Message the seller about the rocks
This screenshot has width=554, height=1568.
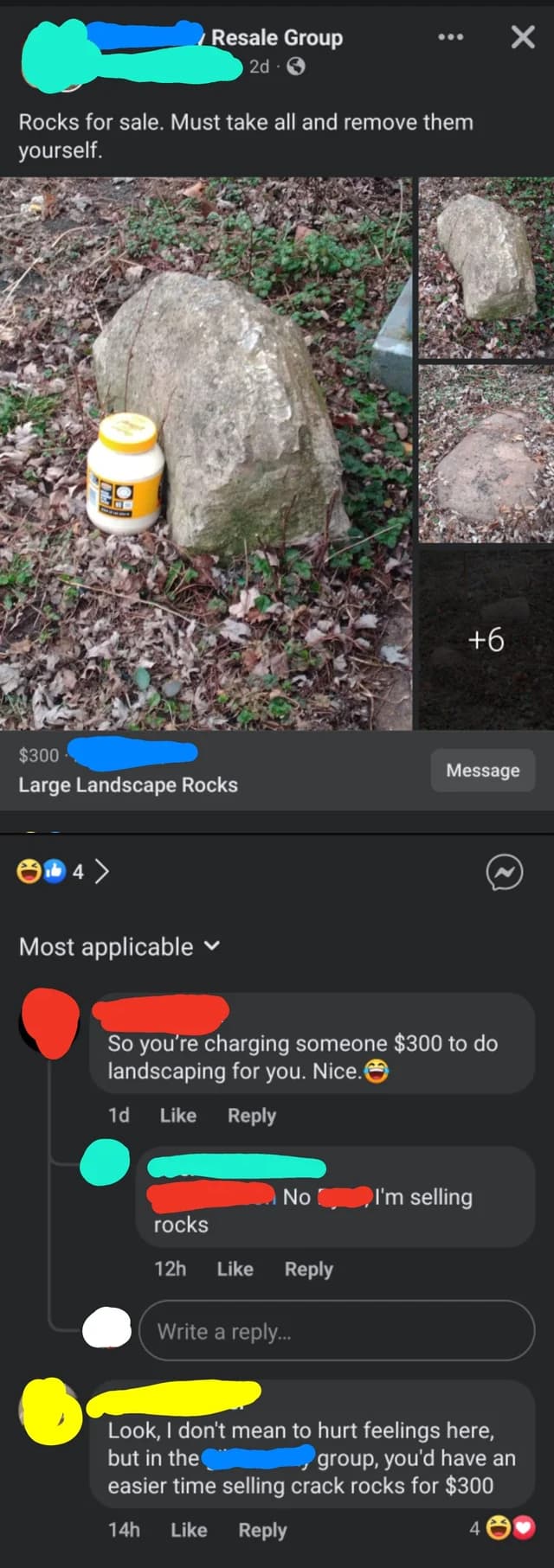[x=483, y=770]
